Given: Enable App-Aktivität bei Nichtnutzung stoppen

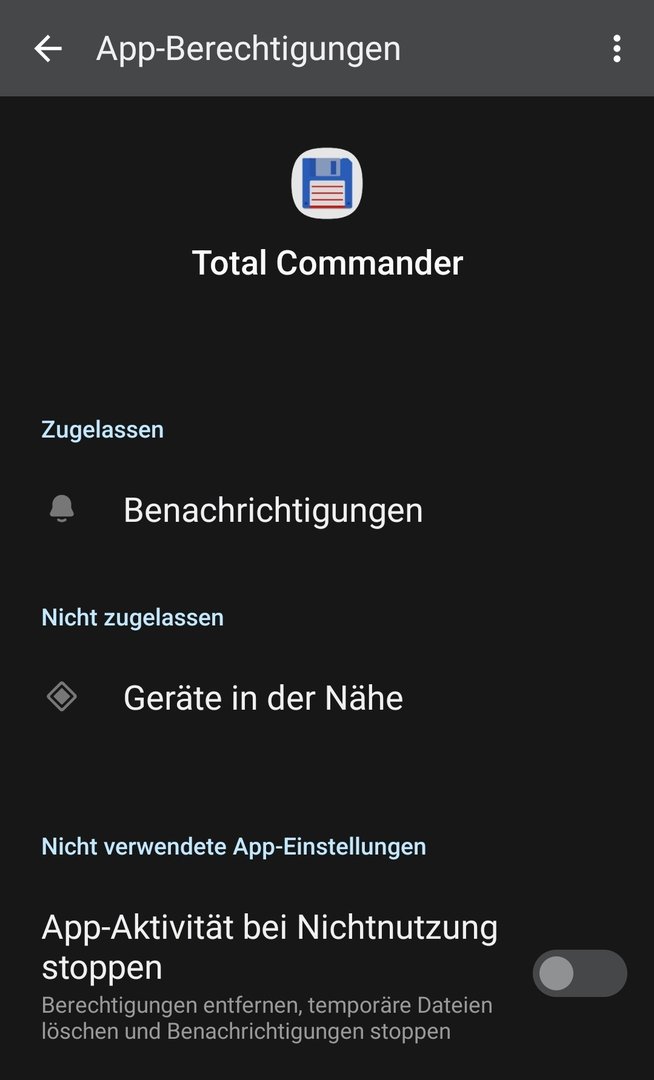Looking at the screenshot, I should click(579, 973).
